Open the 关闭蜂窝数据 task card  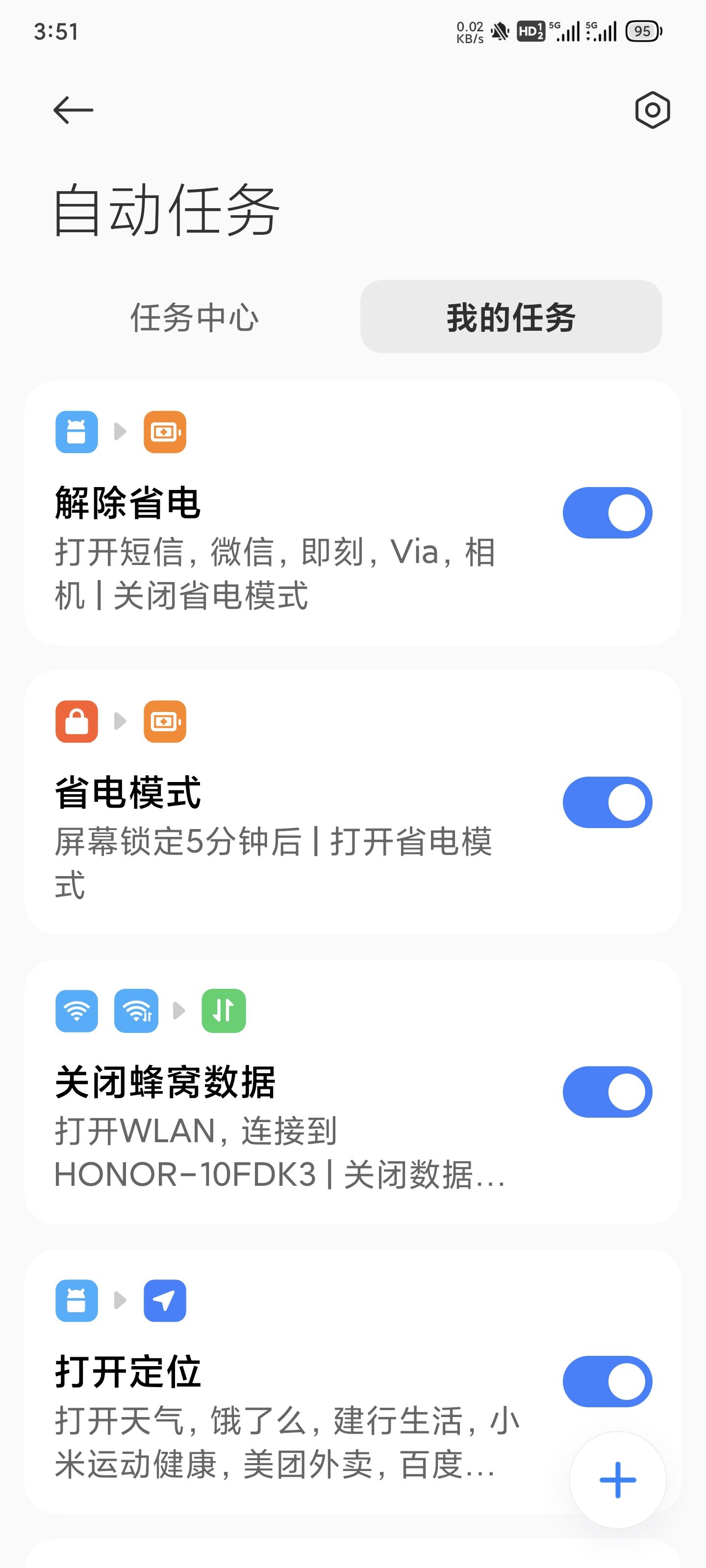pos(274,1126)
